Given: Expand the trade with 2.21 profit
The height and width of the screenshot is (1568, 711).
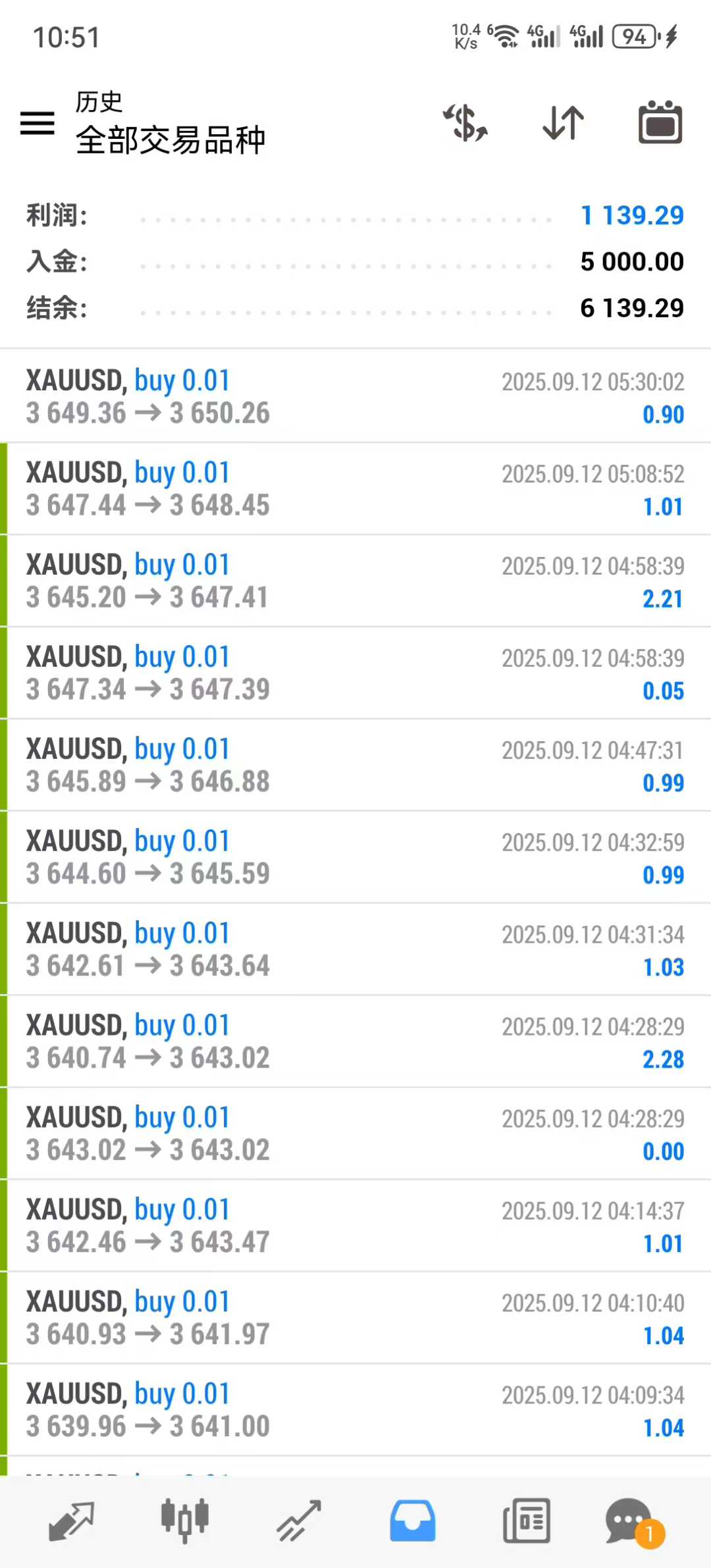Looking at the screenshot, I should pos(355,581).
